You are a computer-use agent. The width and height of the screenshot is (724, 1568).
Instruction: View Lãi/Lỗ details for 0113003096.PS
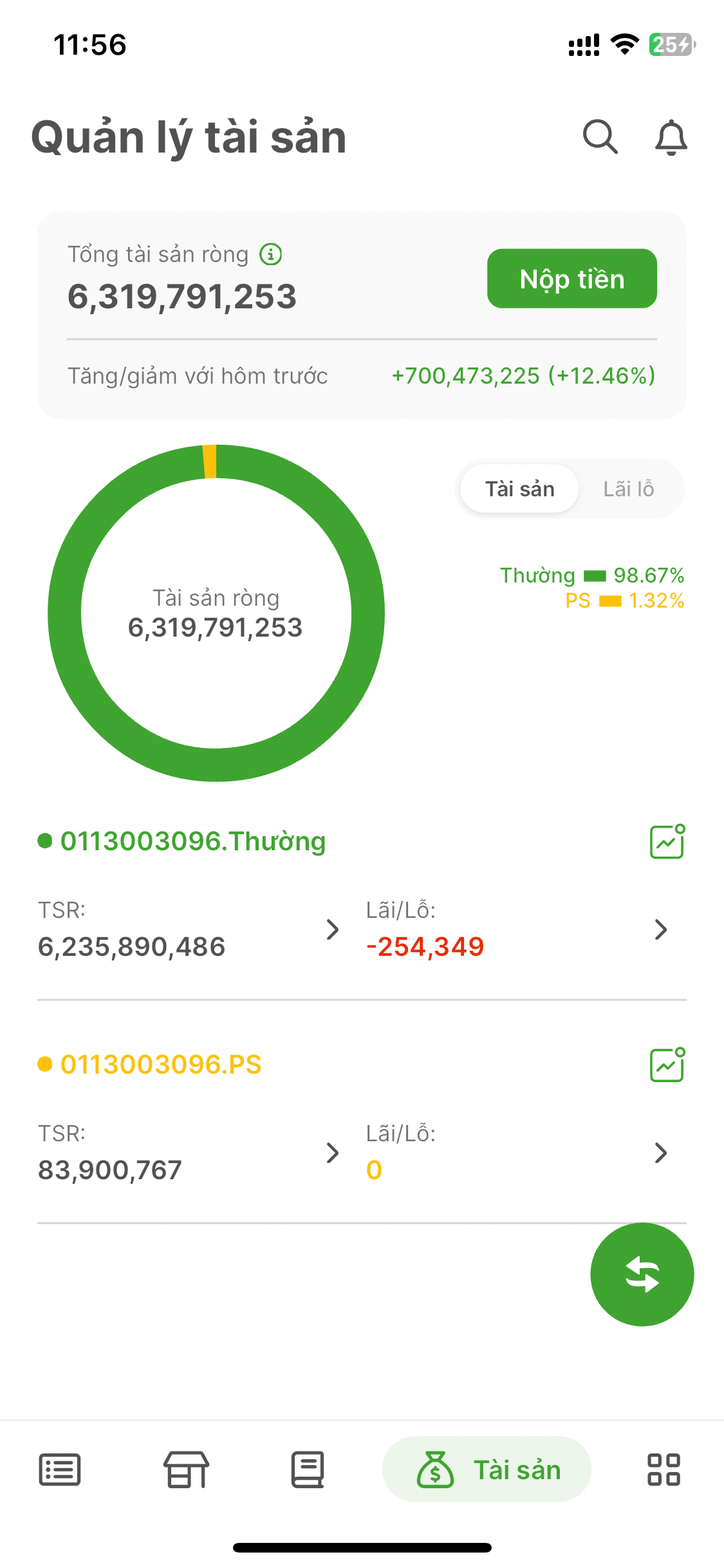660,1153
